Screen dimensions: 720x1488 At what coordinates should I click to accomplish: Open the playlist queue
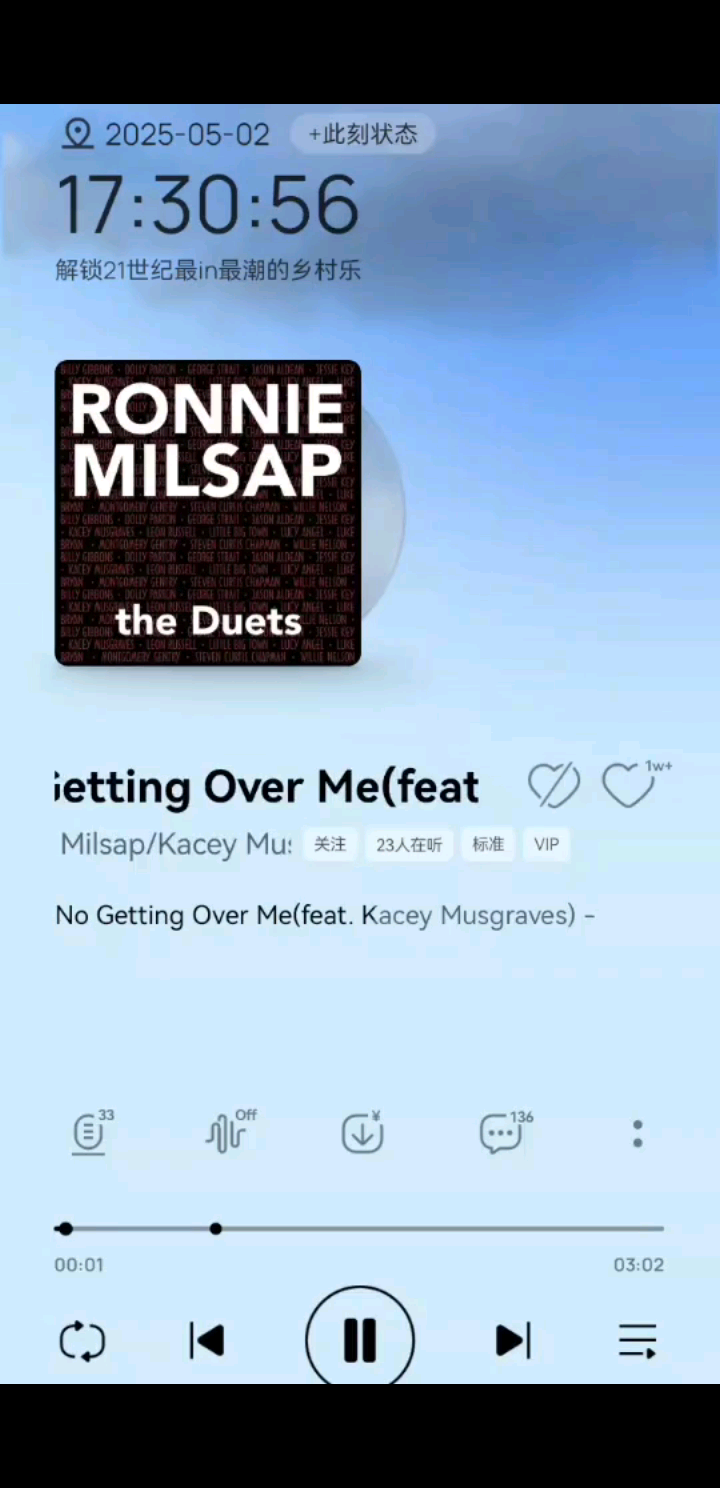[x=637, y=1340]
